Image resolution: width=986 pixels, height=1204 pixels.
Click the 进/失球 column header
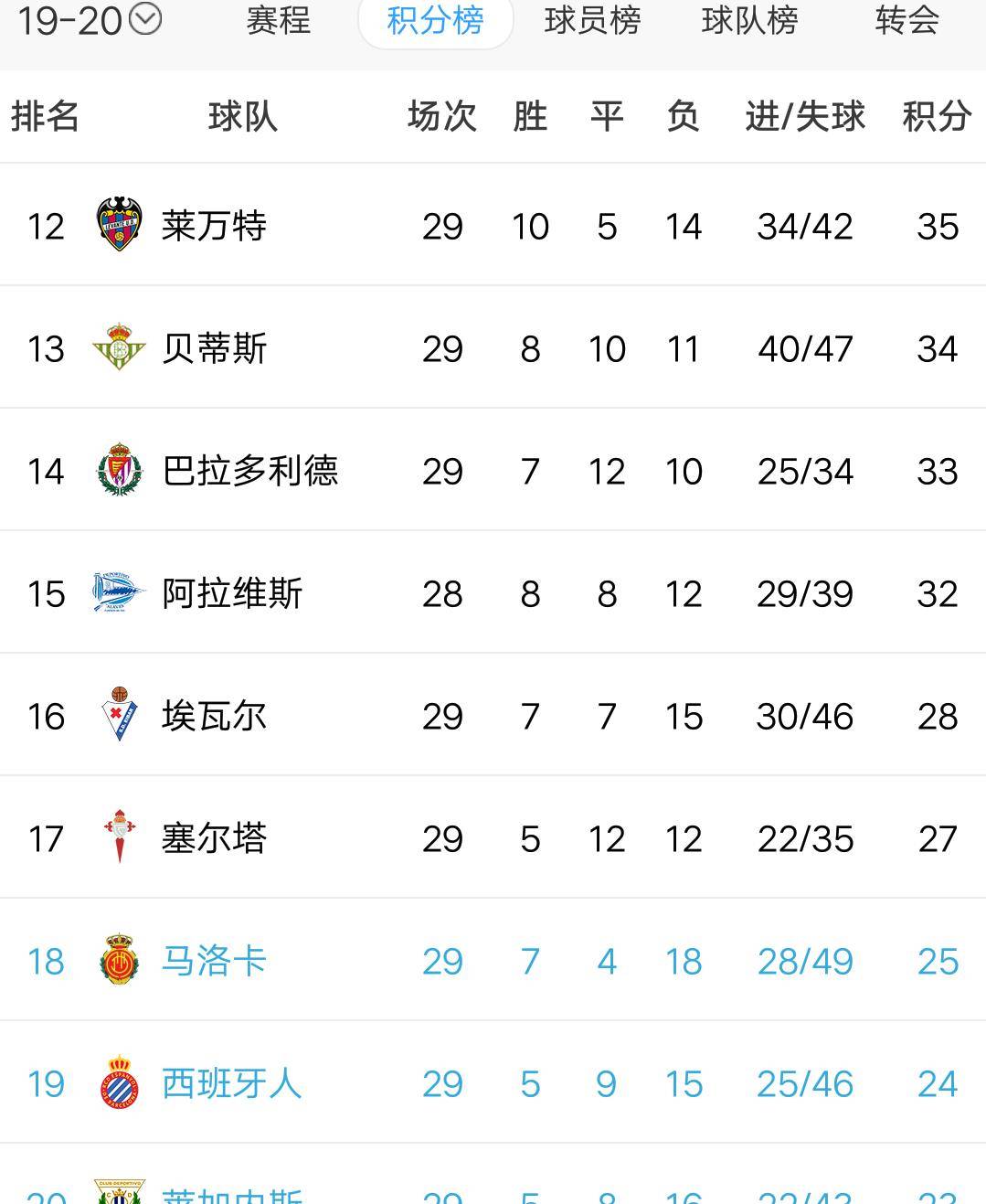[x=804, y=116]
